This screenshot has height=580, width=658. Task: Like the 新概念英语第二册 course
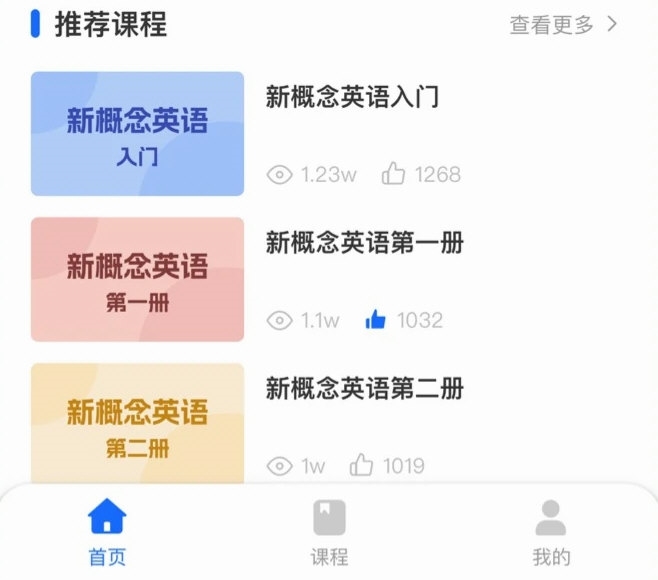pos(361,465)
